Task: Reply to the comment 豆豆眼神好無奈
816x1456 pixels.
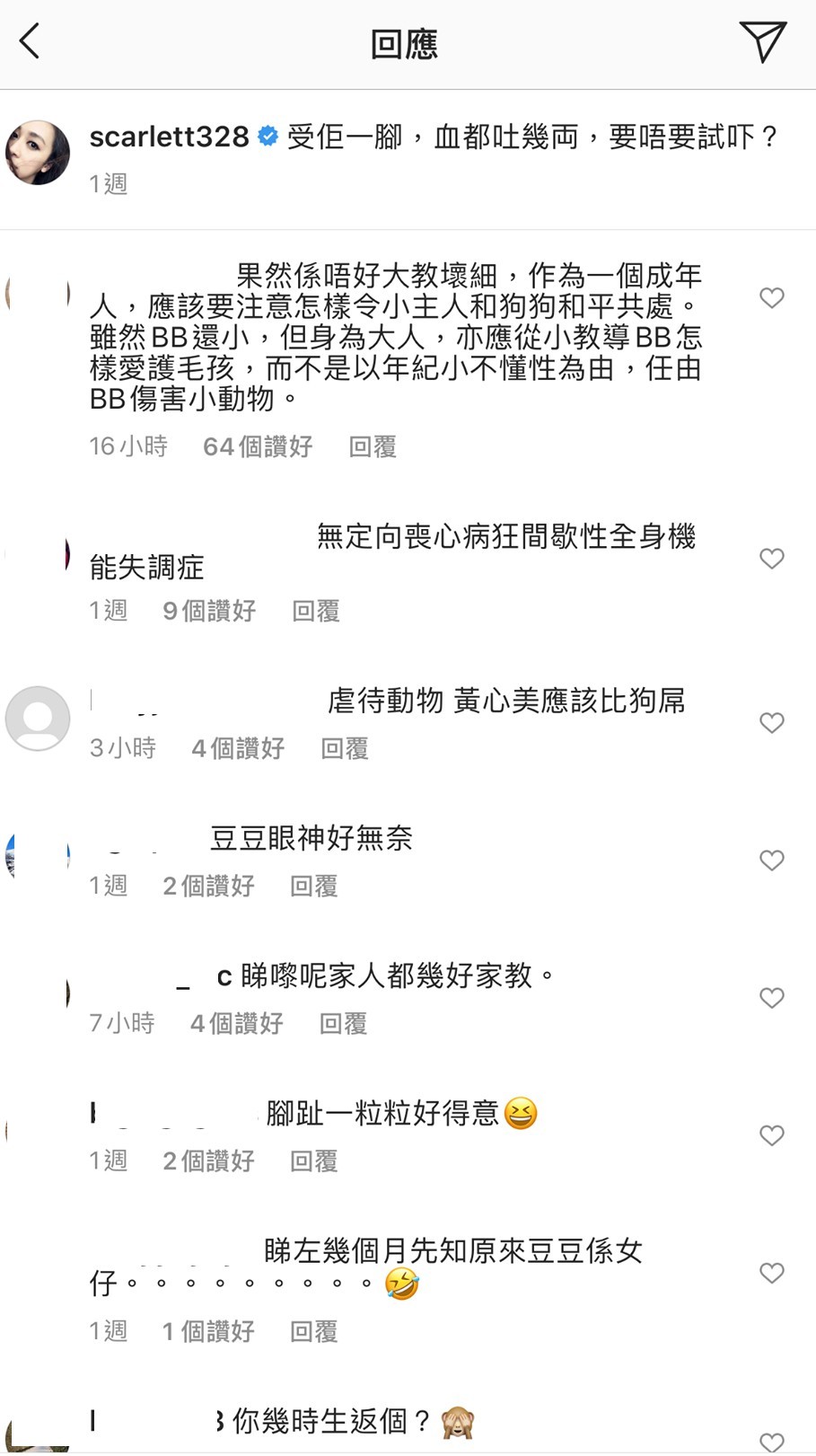Action: coord(314,886)
